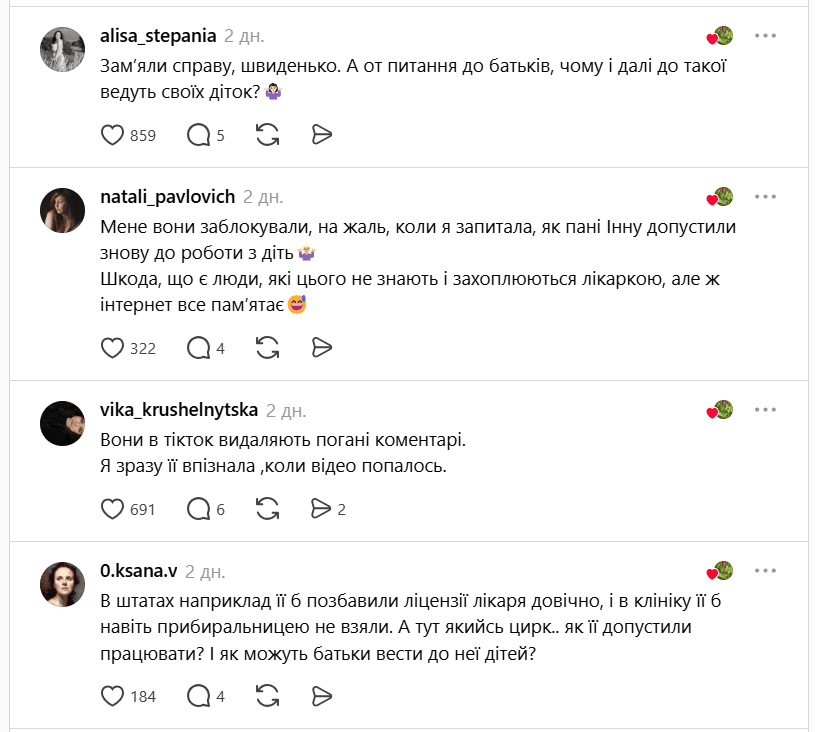Screen dimensions: 815x732
Task: Open replies to vika_krushelnytska's comment
Action: [199, 509]
